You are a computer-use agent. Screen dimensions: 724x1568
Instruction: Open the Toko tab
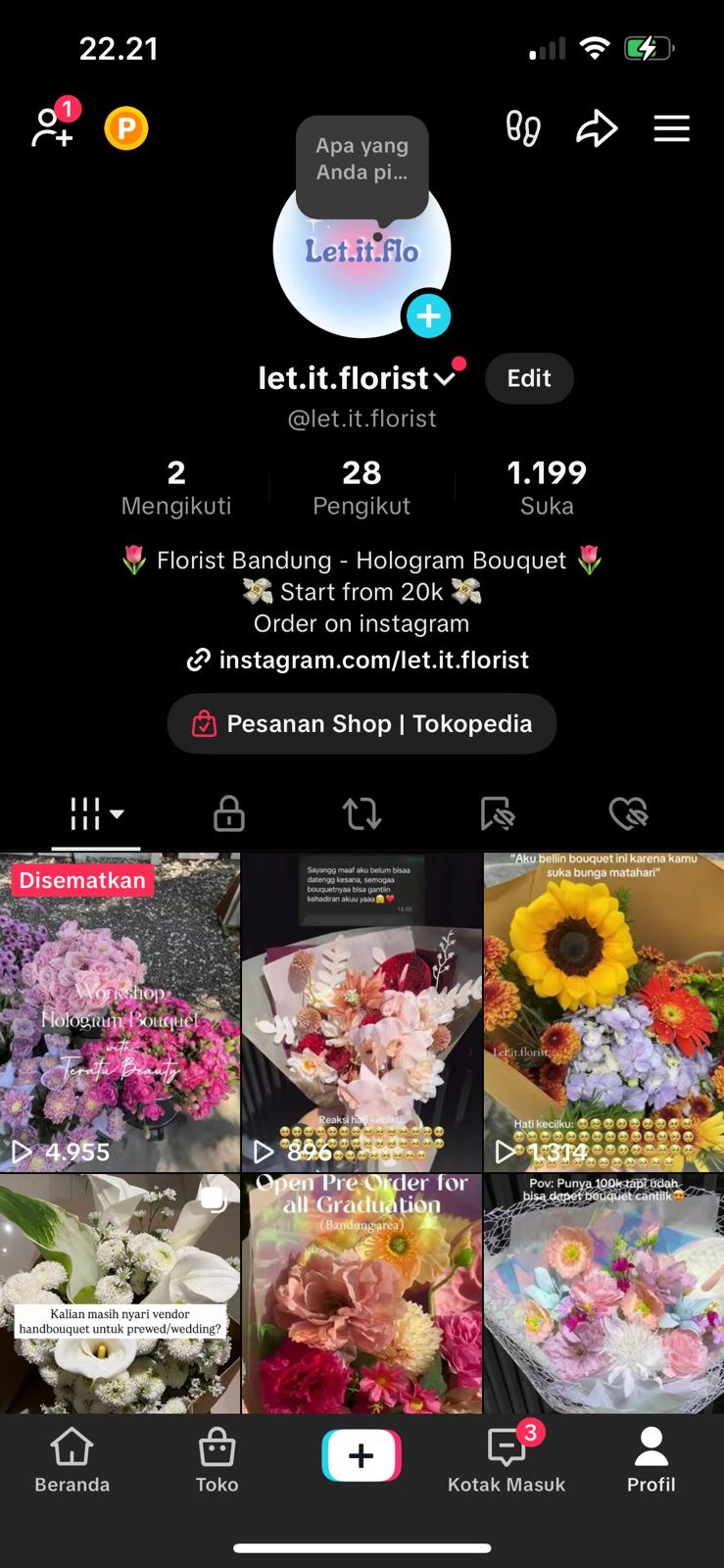click(217, 1460)
